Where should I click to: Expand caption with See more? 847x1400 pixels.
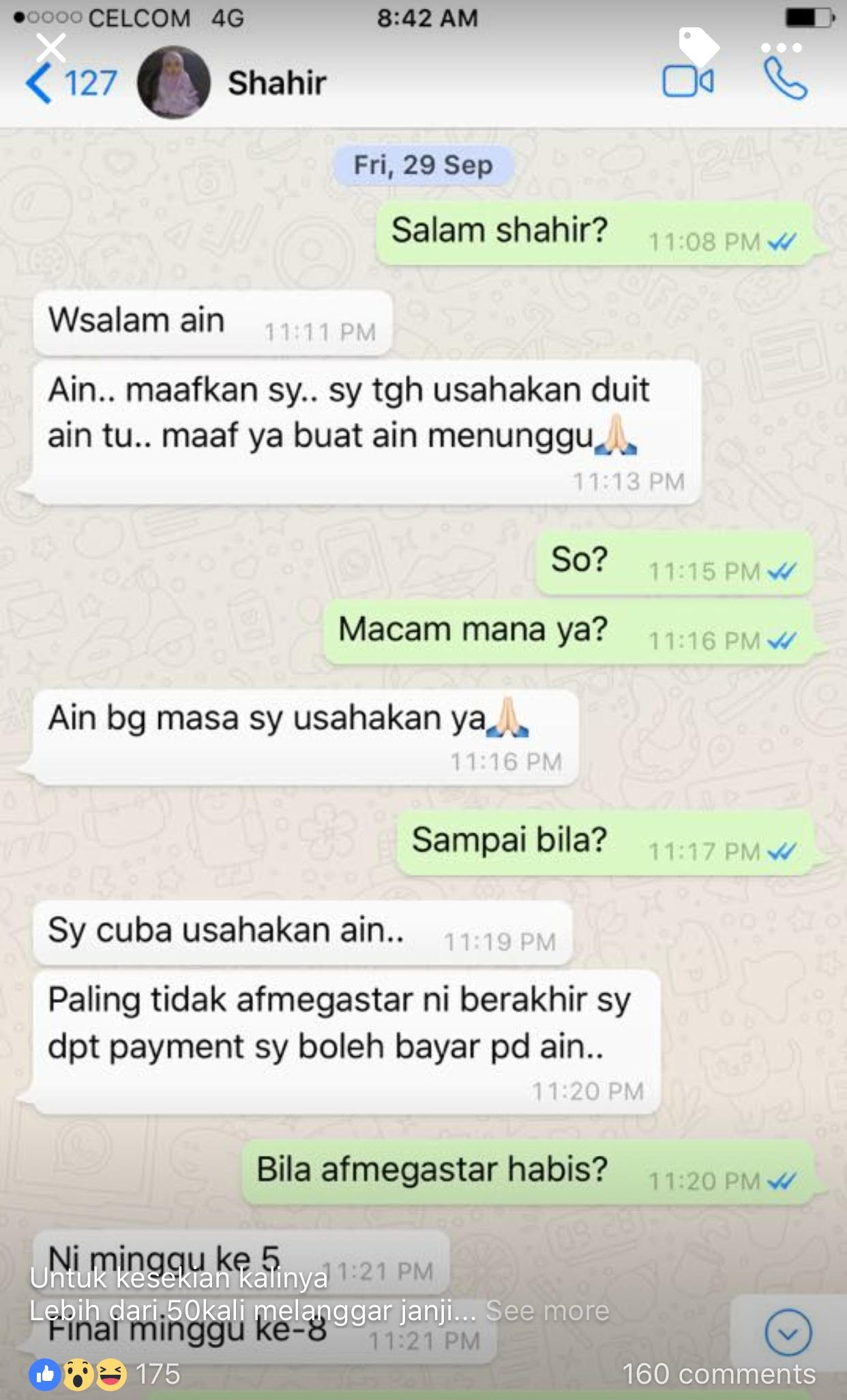(547, 1311)
